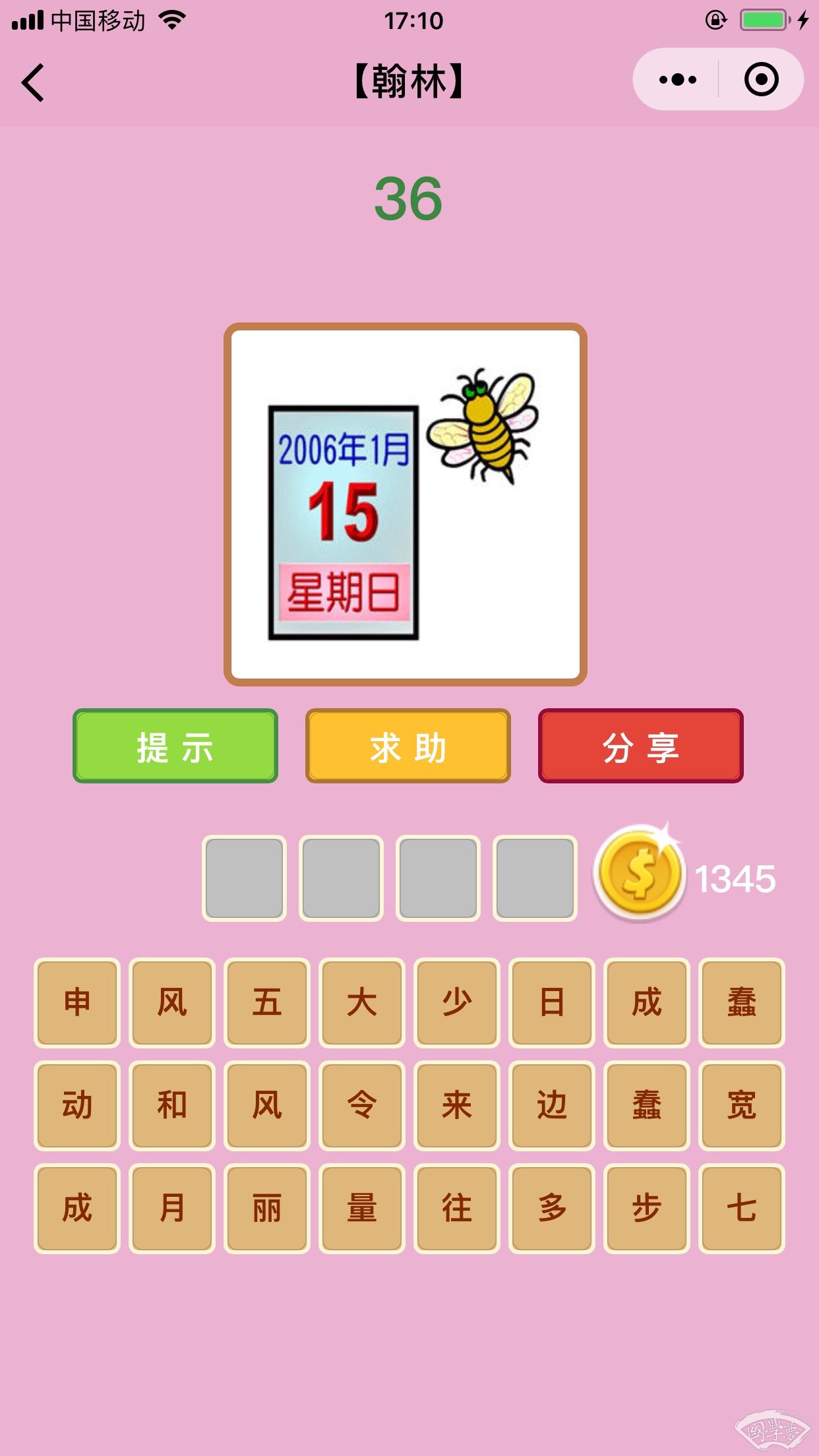Go back using the top-left arrow
This screenshot has height=1456, width=819.
tap(33, 82)
